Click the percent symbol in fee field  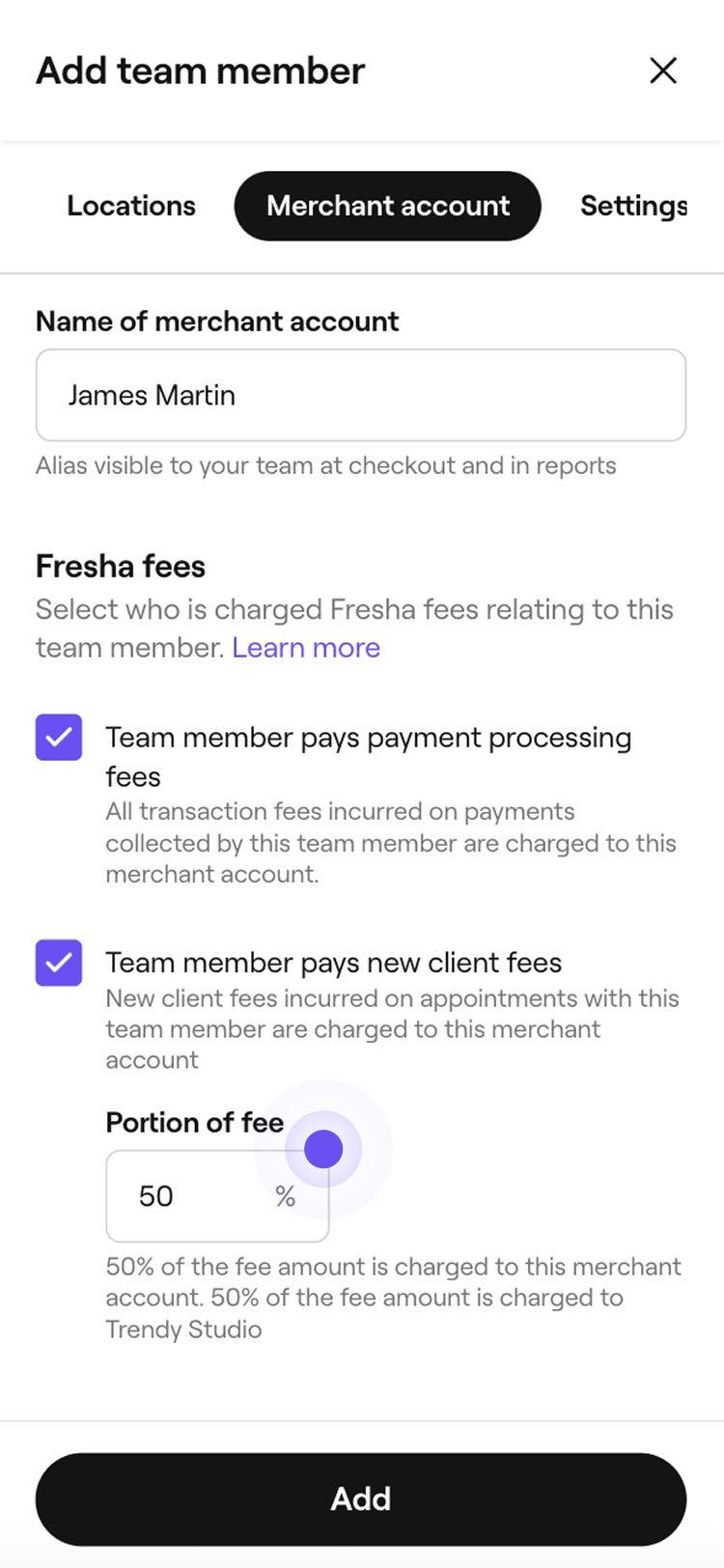point(285,1195)
